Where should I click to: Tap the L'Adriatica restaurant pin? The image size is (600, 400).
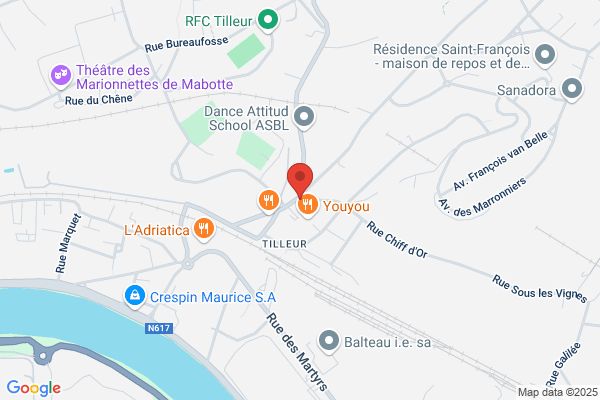tap(204, 229)
